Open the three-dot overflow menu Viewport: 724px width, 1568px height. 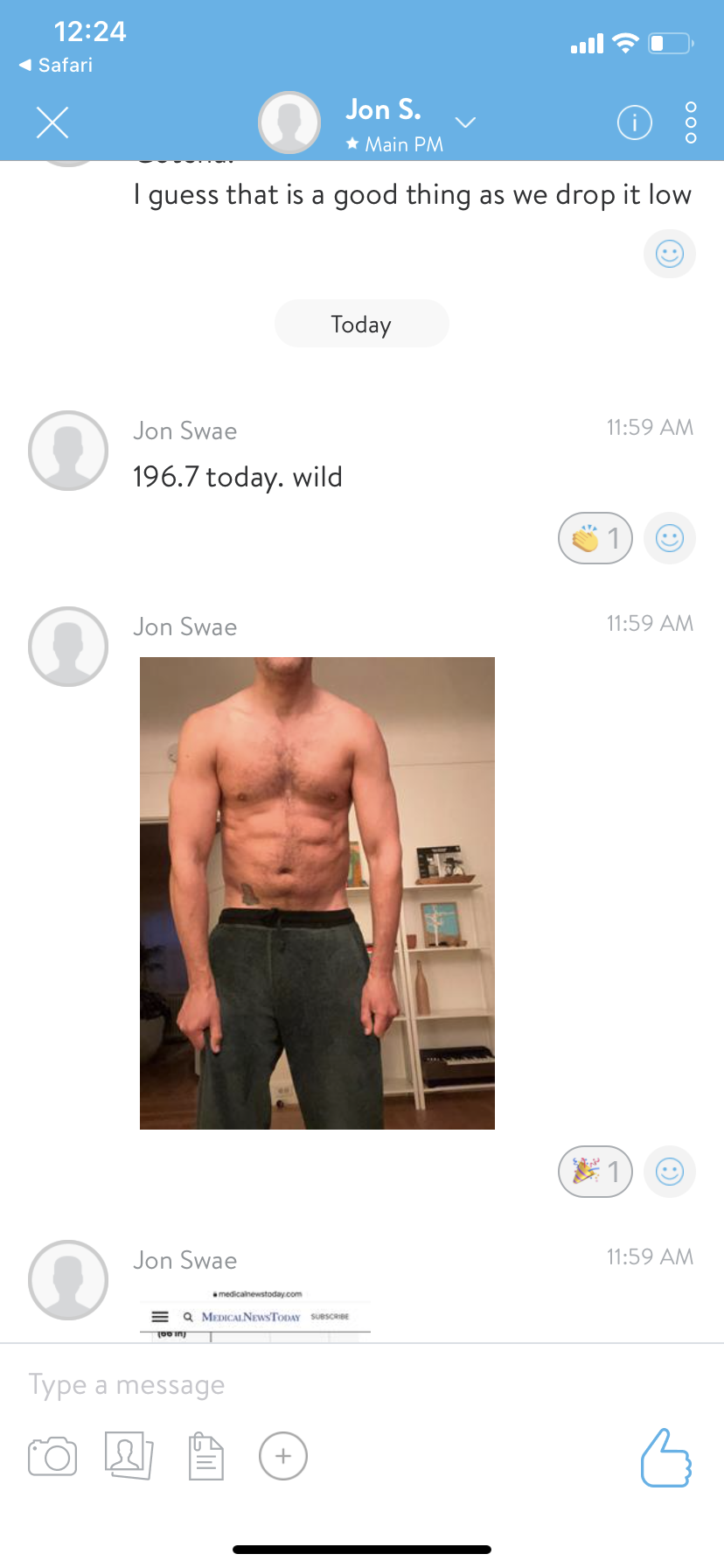click(x=691, y=122)
